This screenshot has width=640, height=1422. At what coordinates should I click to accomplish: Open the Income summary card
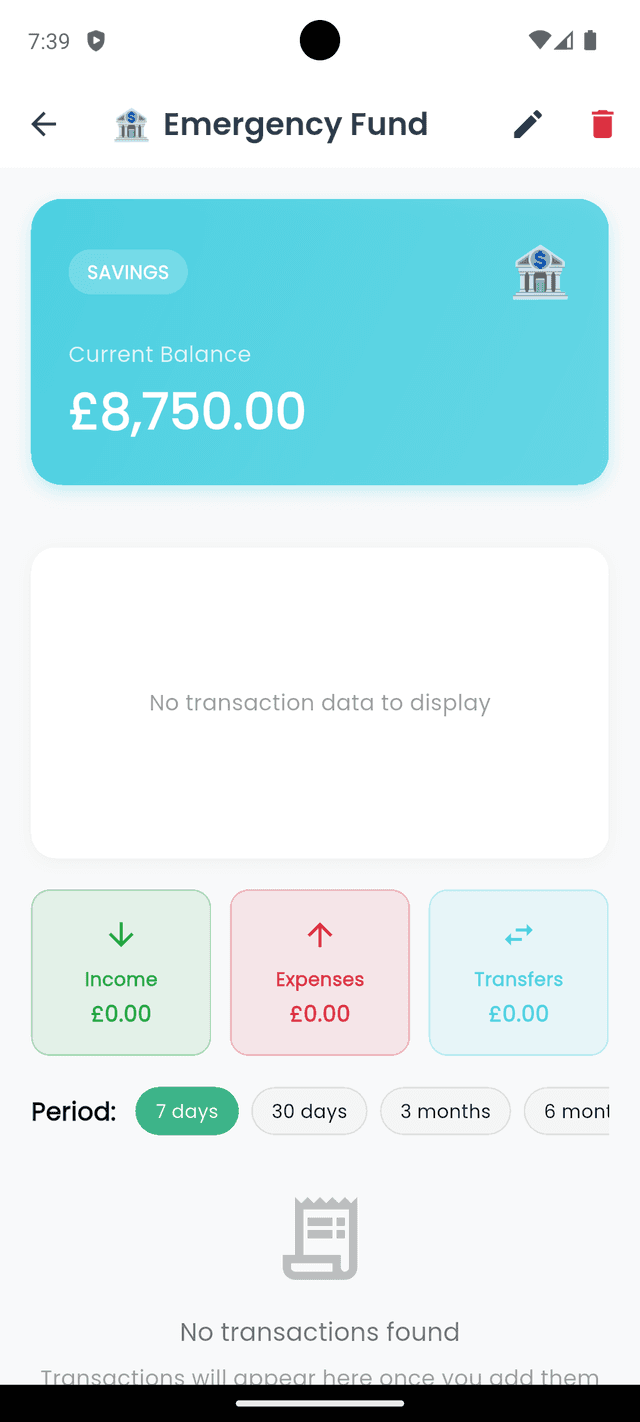point(121,972)
